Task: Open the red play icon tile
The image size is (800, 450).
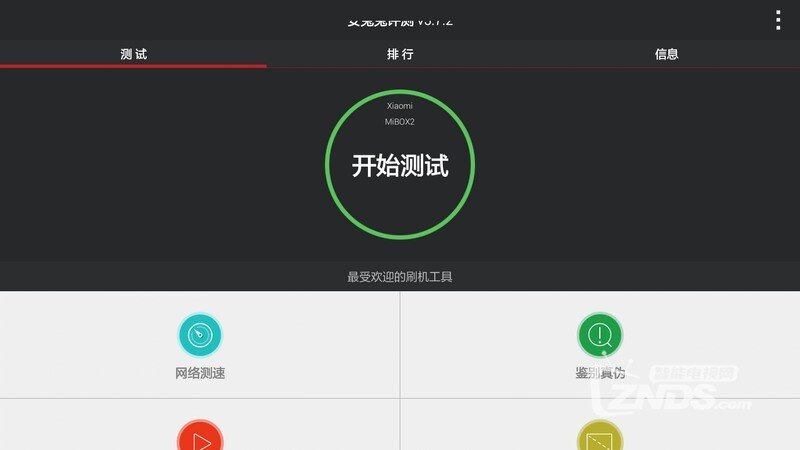Action: click(200, 435)
